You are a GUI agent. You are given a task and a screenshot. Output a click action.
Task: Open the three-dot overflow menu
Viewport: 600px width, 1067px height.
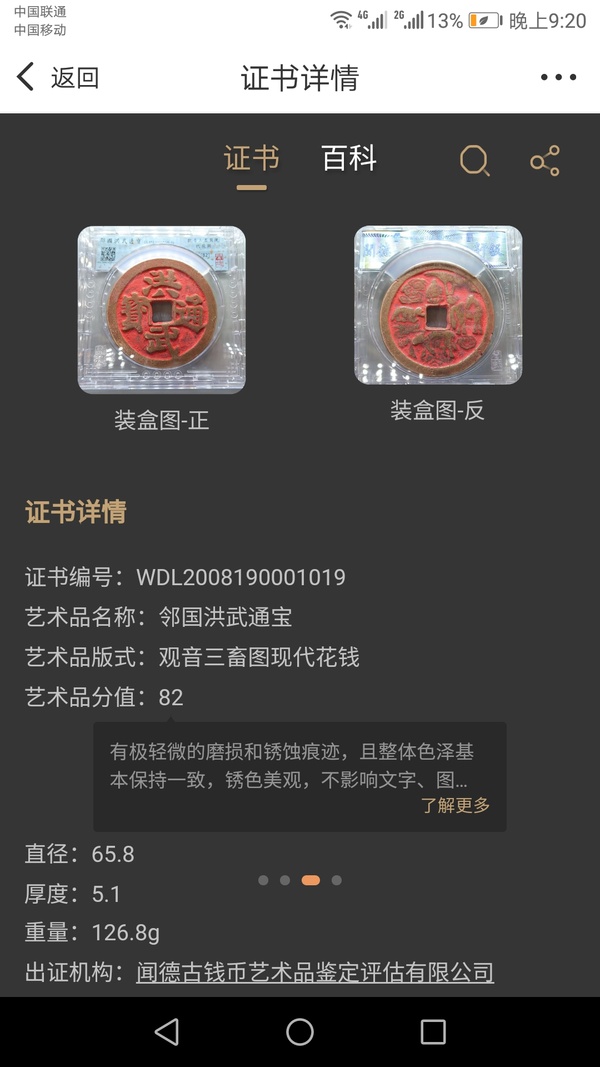point(557,77)
